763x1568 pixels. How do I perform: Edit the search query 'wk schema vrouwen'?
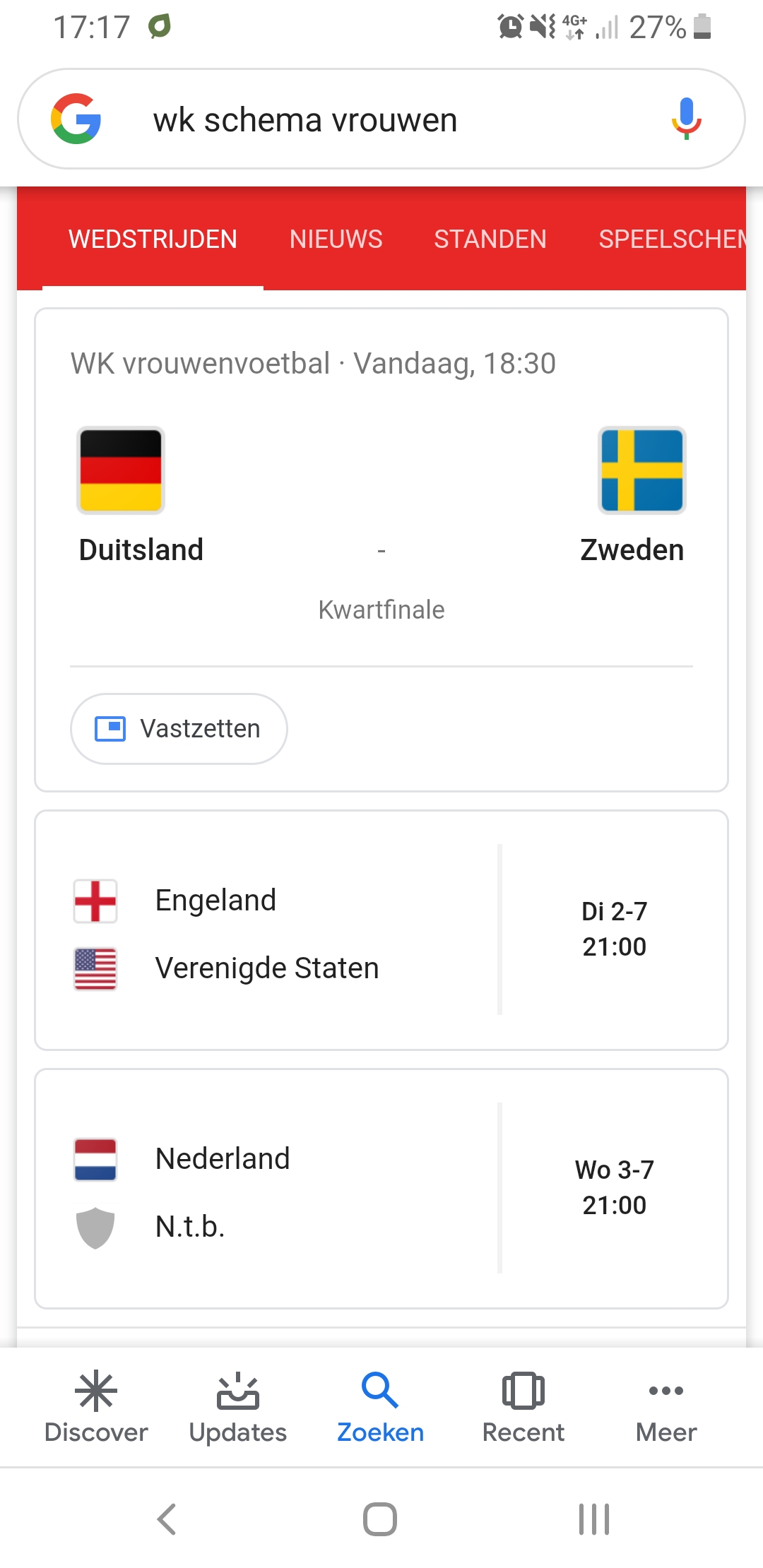pyautogui.click(x=305, y=120)
